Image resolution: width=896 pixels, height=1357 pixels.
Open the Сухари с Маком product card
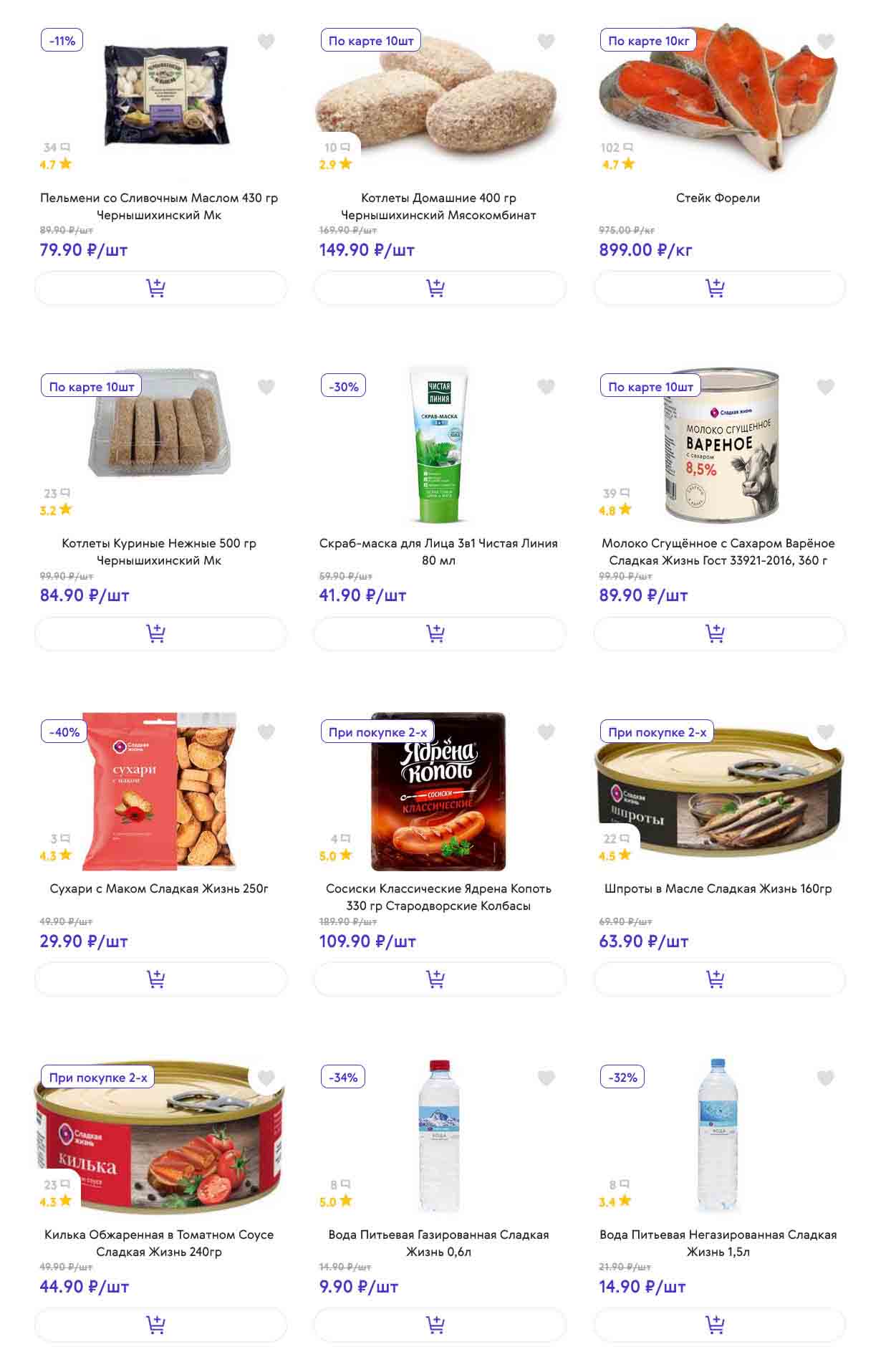point(159,888)
